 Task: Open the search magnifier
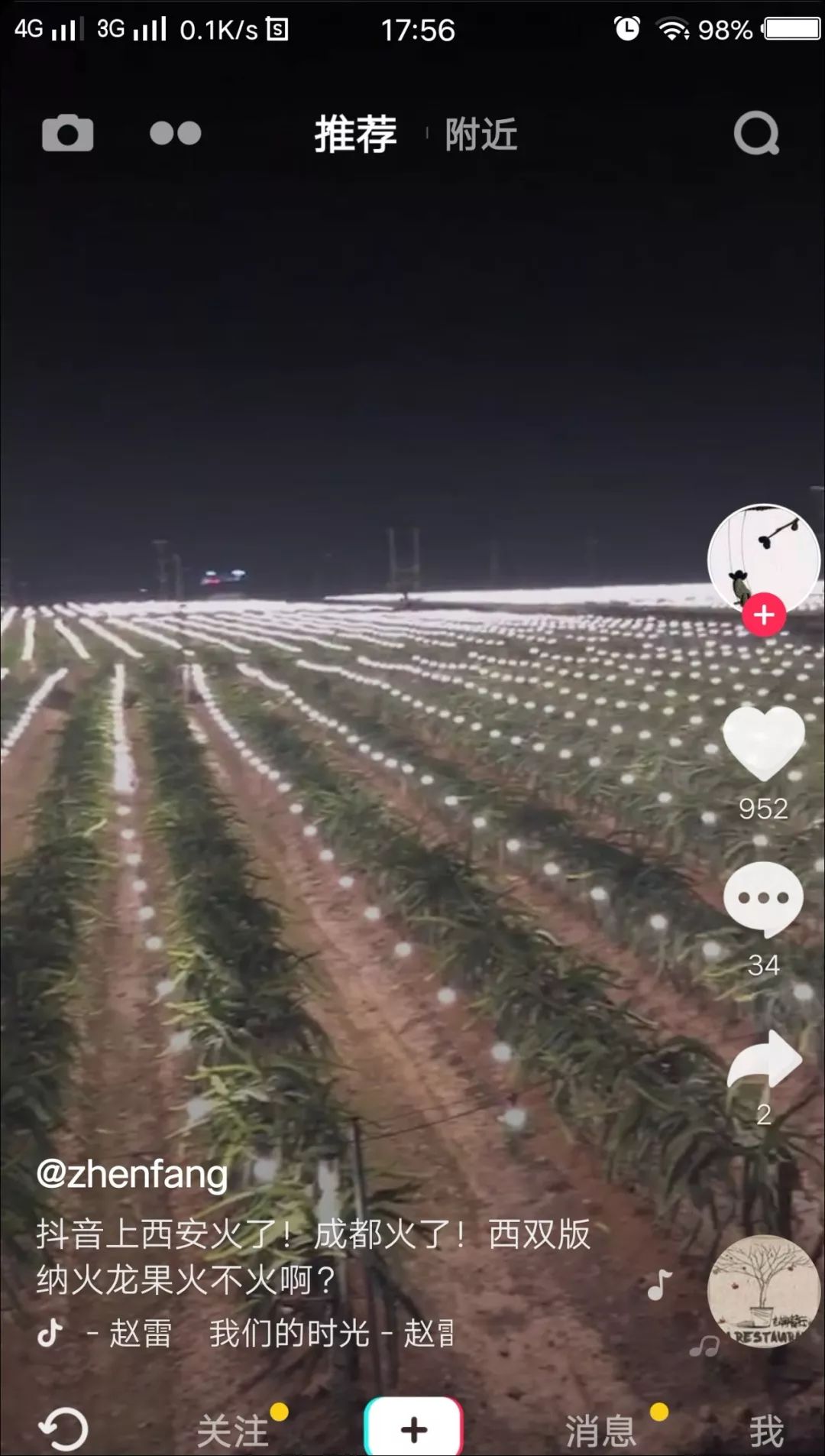(756, 135)
